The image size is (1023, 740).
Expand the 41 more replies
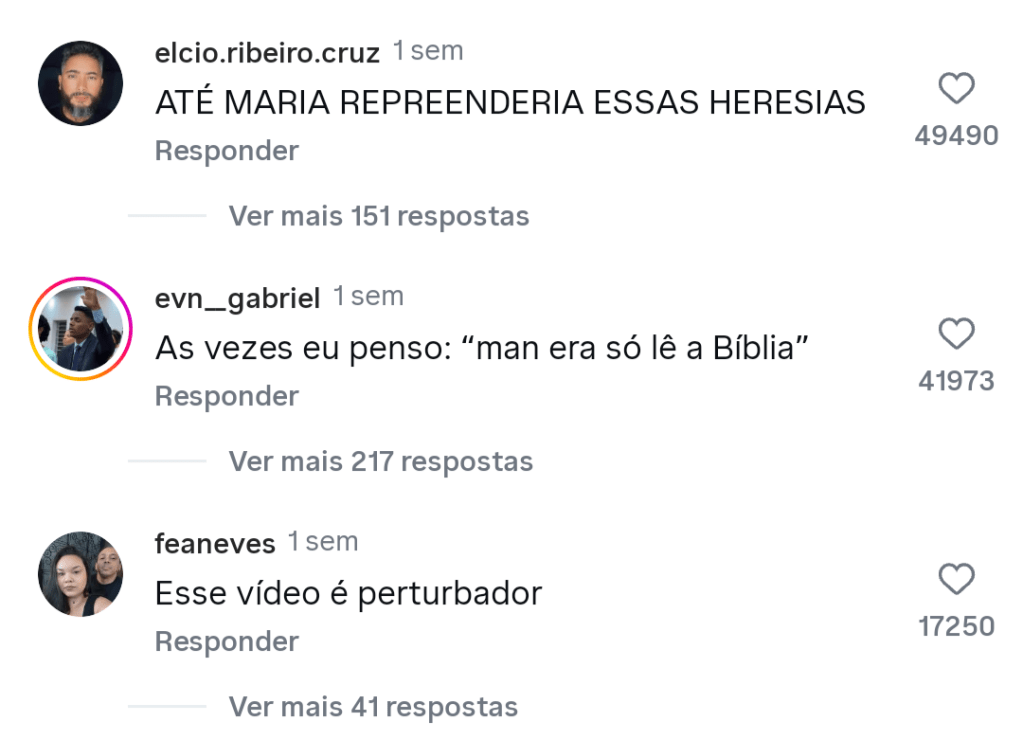click(373, 707)
